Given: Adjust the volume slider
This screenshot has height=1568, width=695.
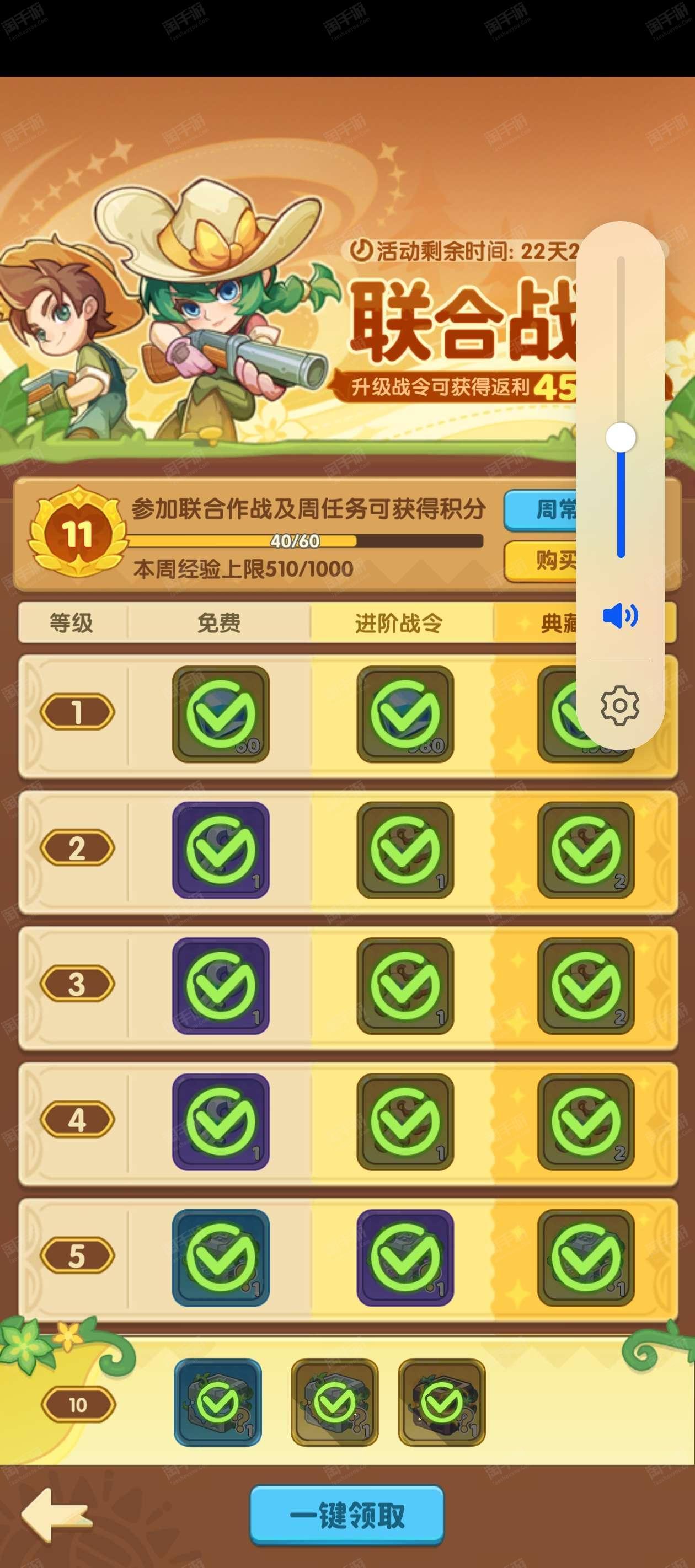Looking at the screenshot, I should (621, 406).
